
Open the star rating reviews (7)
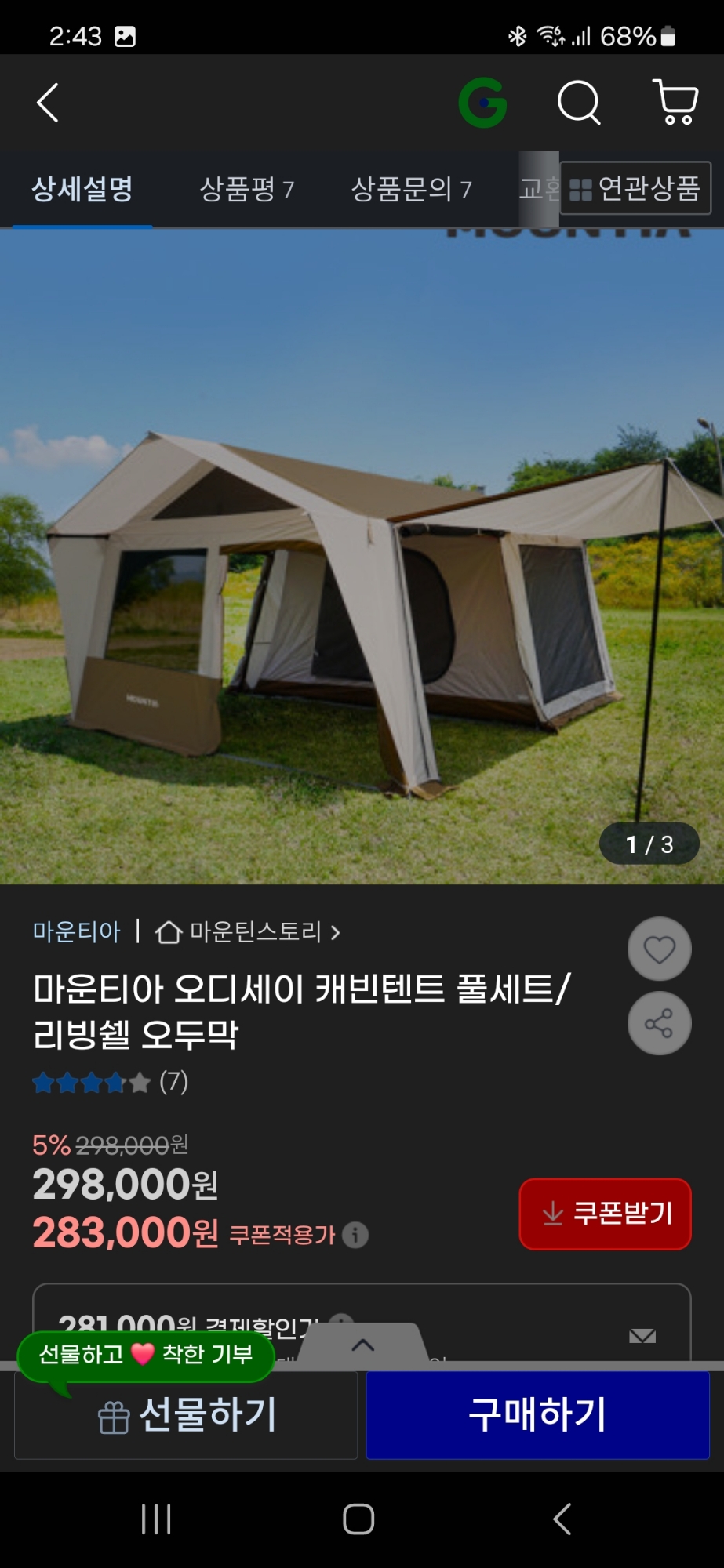(110, 1083)
